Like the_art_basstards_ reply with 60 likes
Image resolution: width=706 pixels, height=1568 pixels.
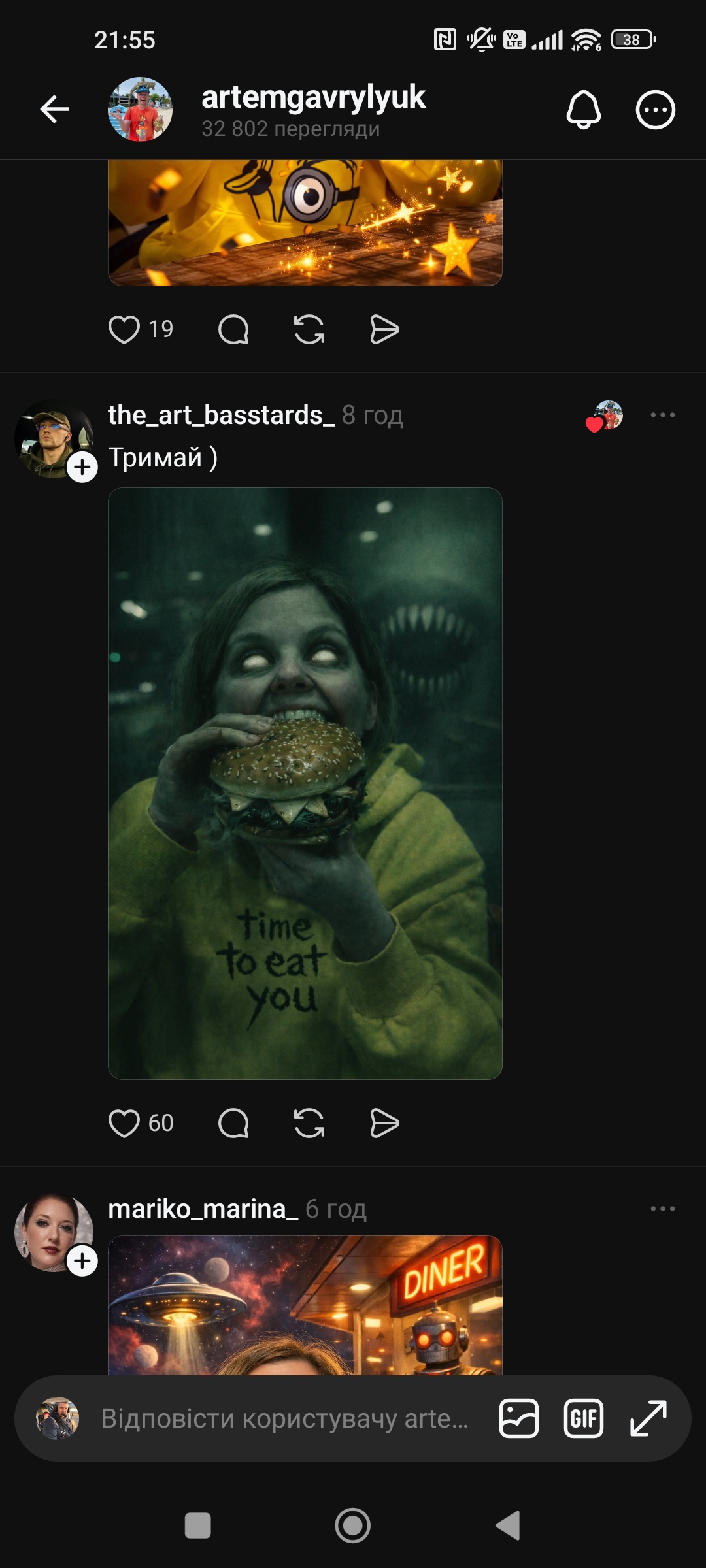(124, 1124)
